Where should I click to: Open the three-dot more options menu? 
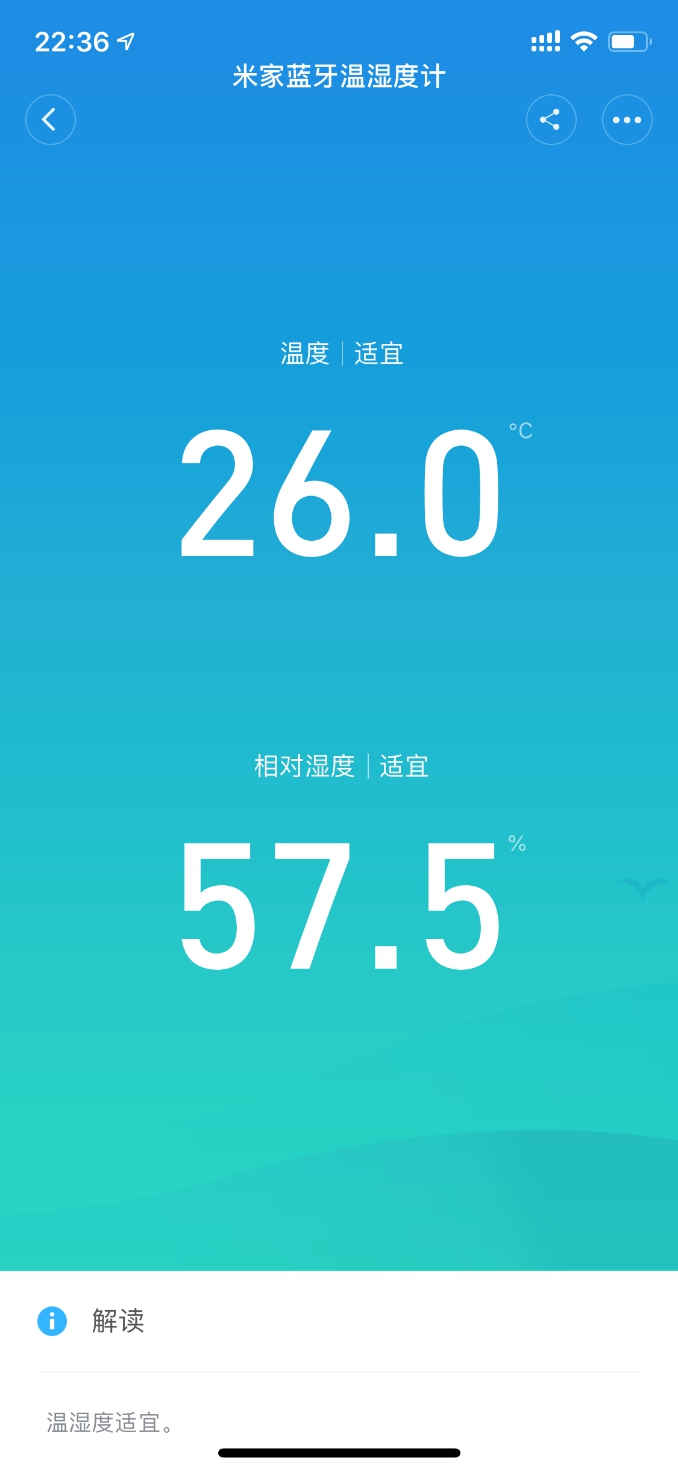click(627, 120)
